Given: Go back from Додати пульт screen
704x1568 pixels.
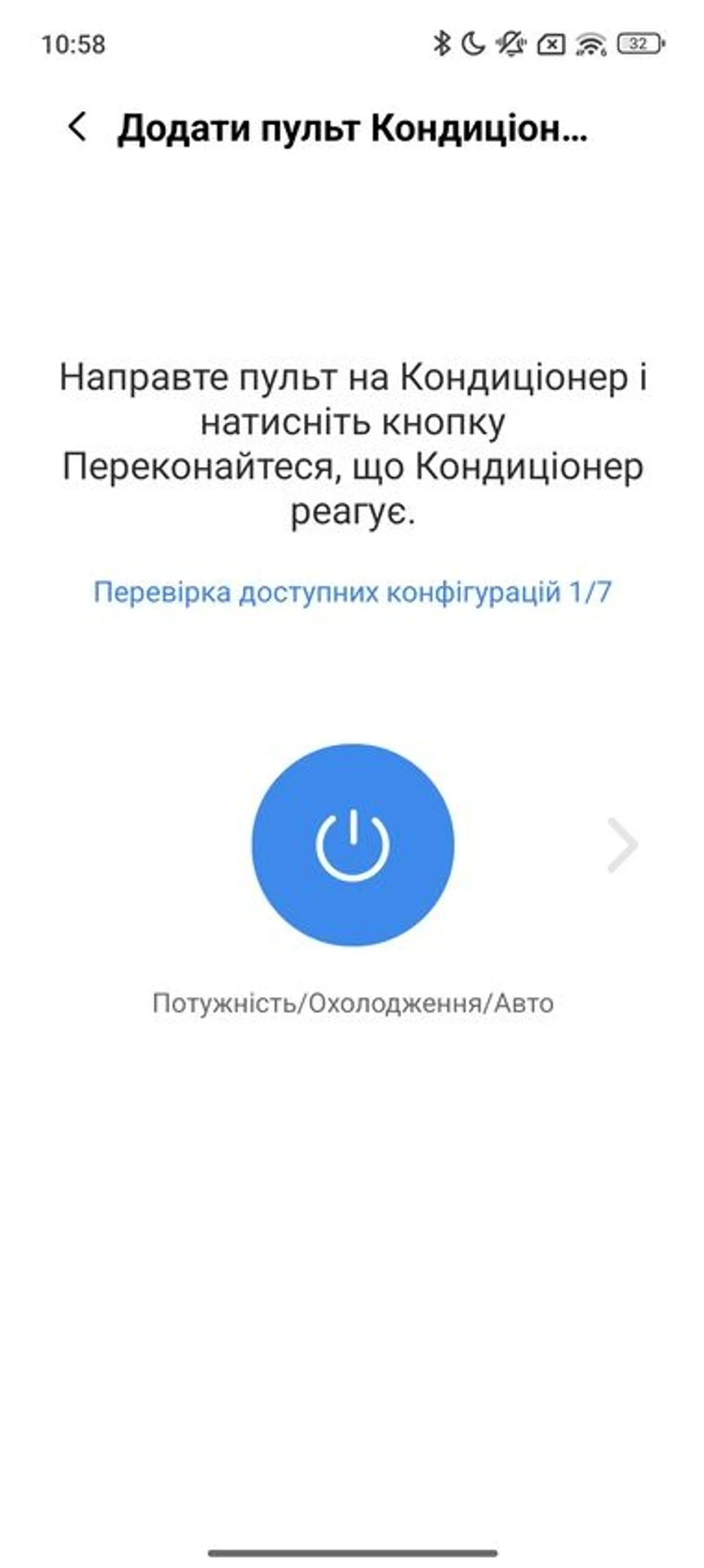Looking at the screenshot, I should 78,127.
